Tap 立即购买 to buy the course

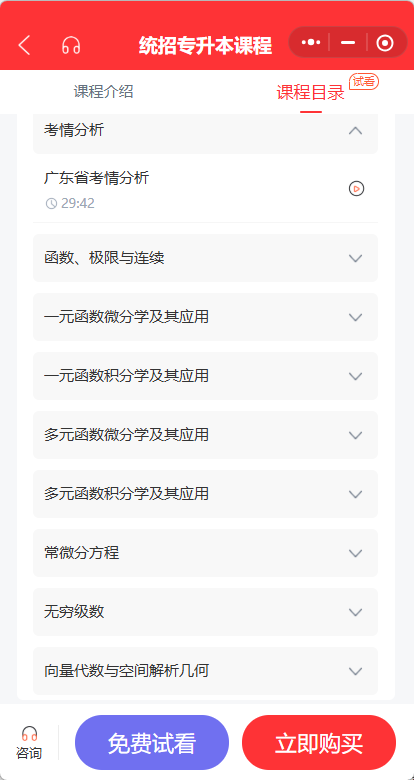[x=319, y=743]
